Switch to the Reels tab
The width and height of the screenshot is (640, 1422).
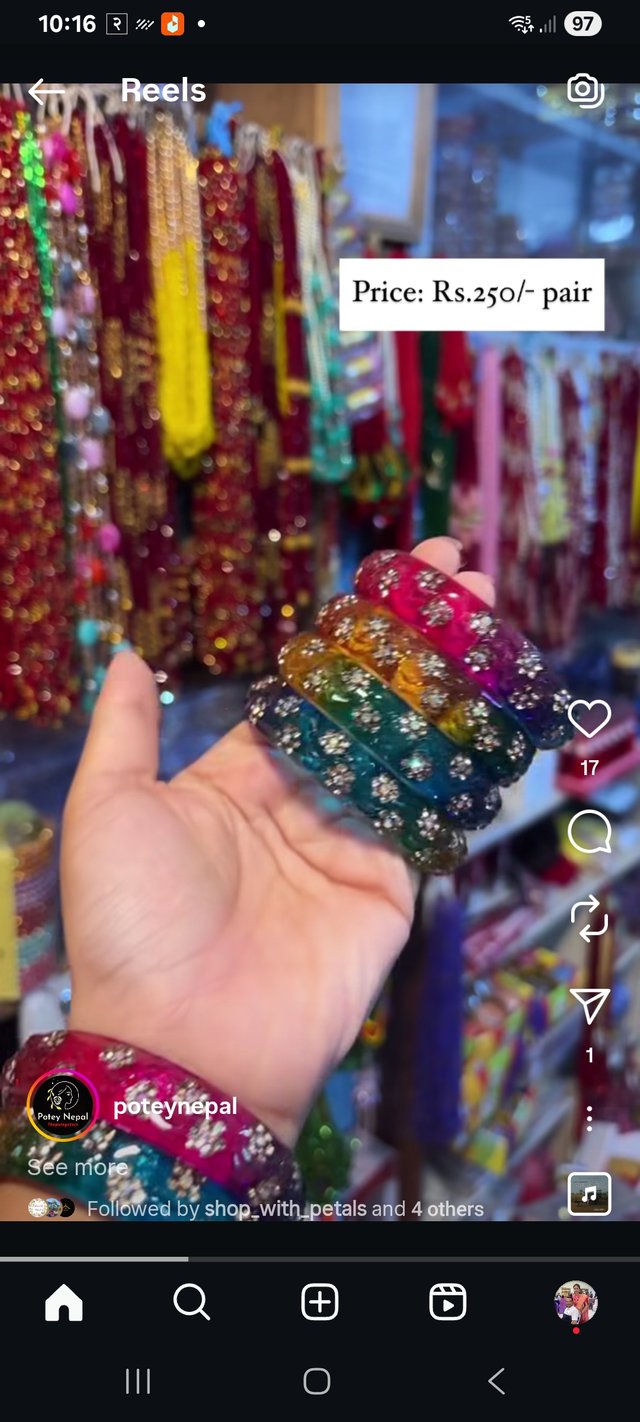[447, 1302]
